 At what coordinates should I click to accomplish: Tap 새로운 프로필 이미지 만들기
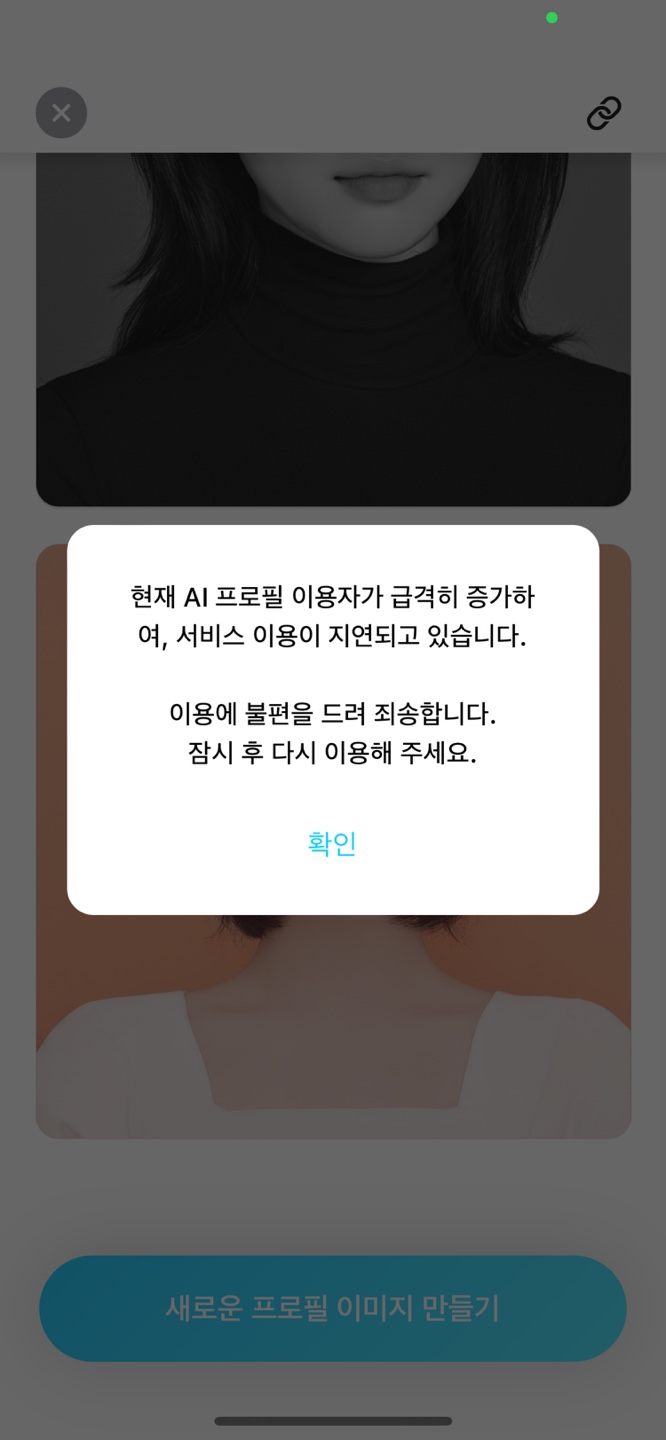[333, 1308]
